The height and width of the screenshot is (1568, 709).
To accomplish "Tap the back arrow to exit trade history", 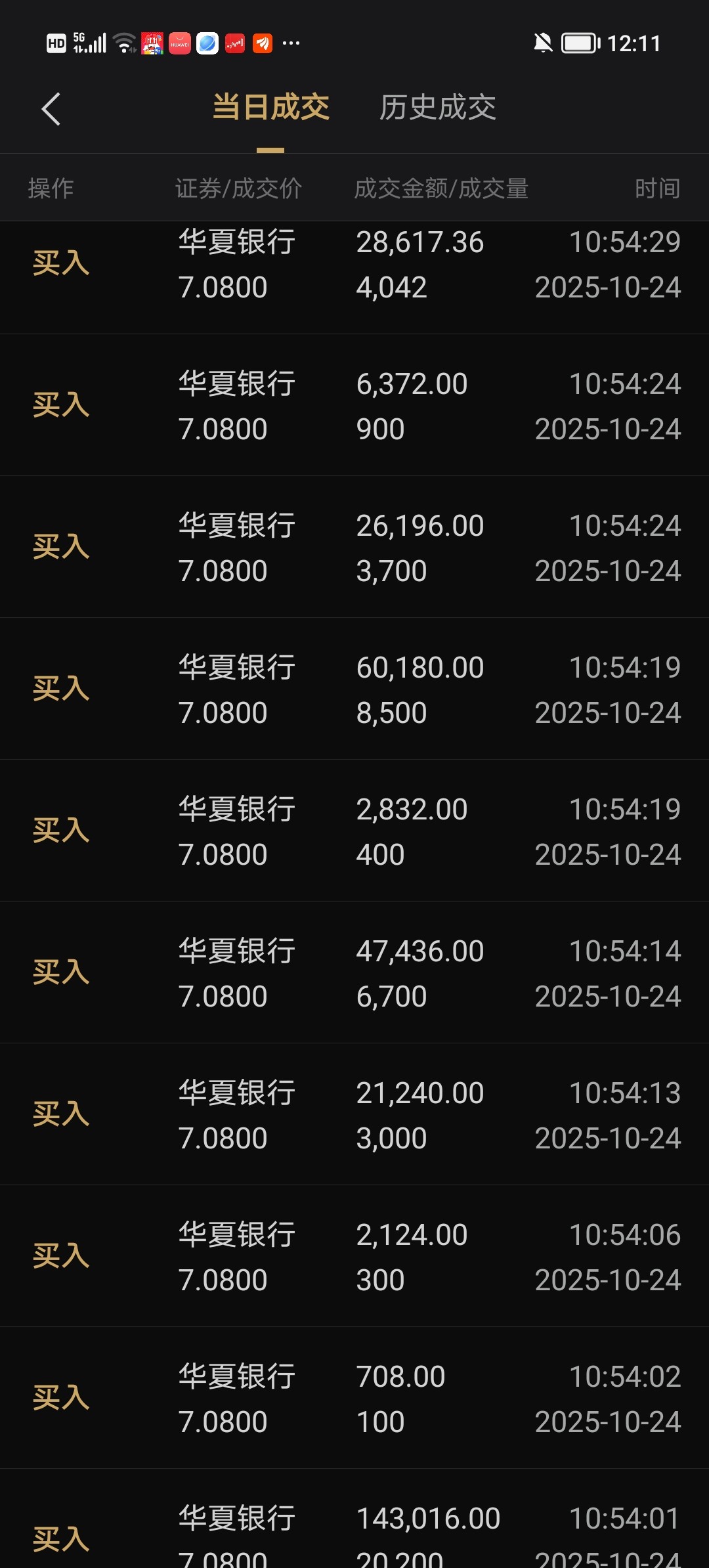I will (50, 108).
